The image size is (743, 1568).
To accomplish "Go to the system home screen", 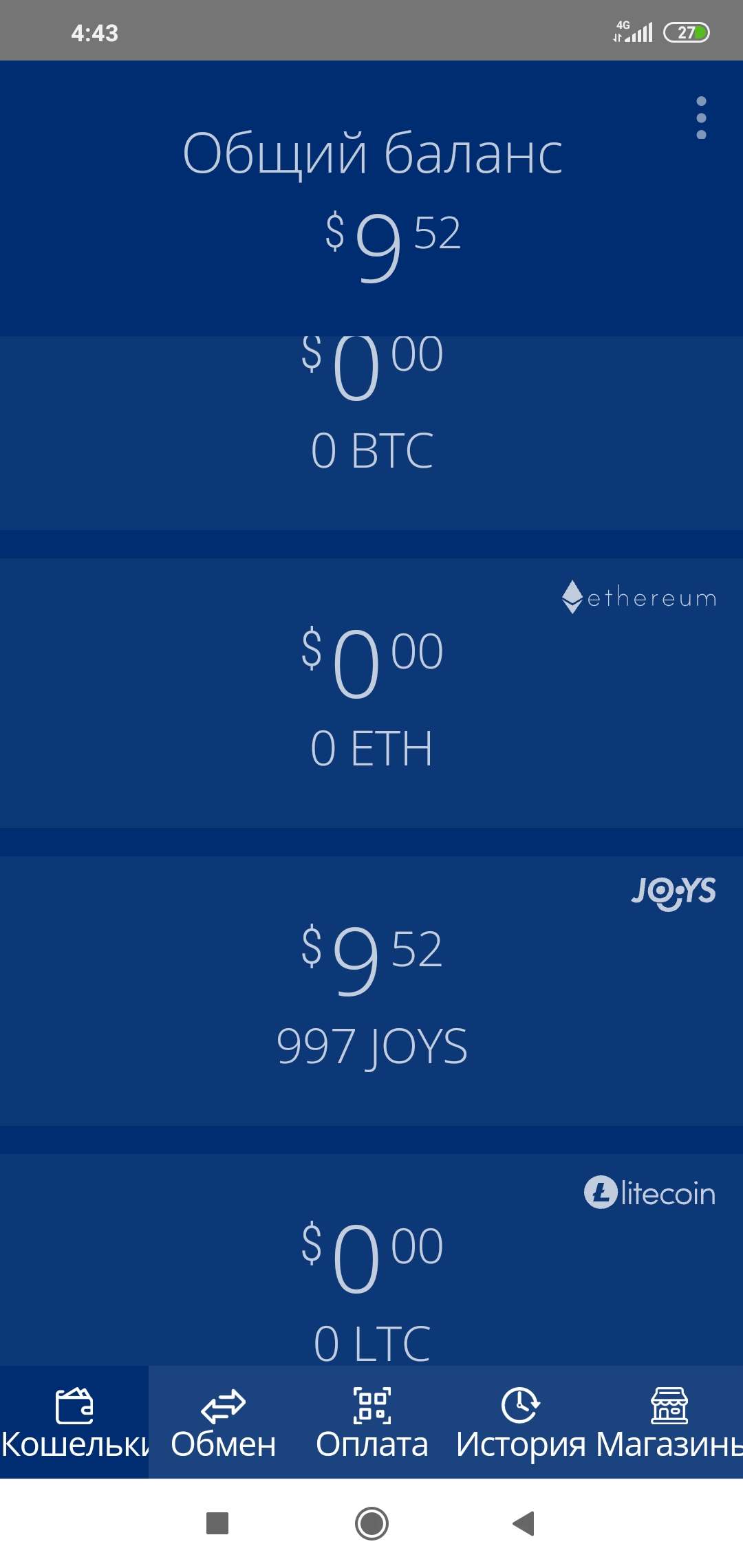I will click(371, 1523).
